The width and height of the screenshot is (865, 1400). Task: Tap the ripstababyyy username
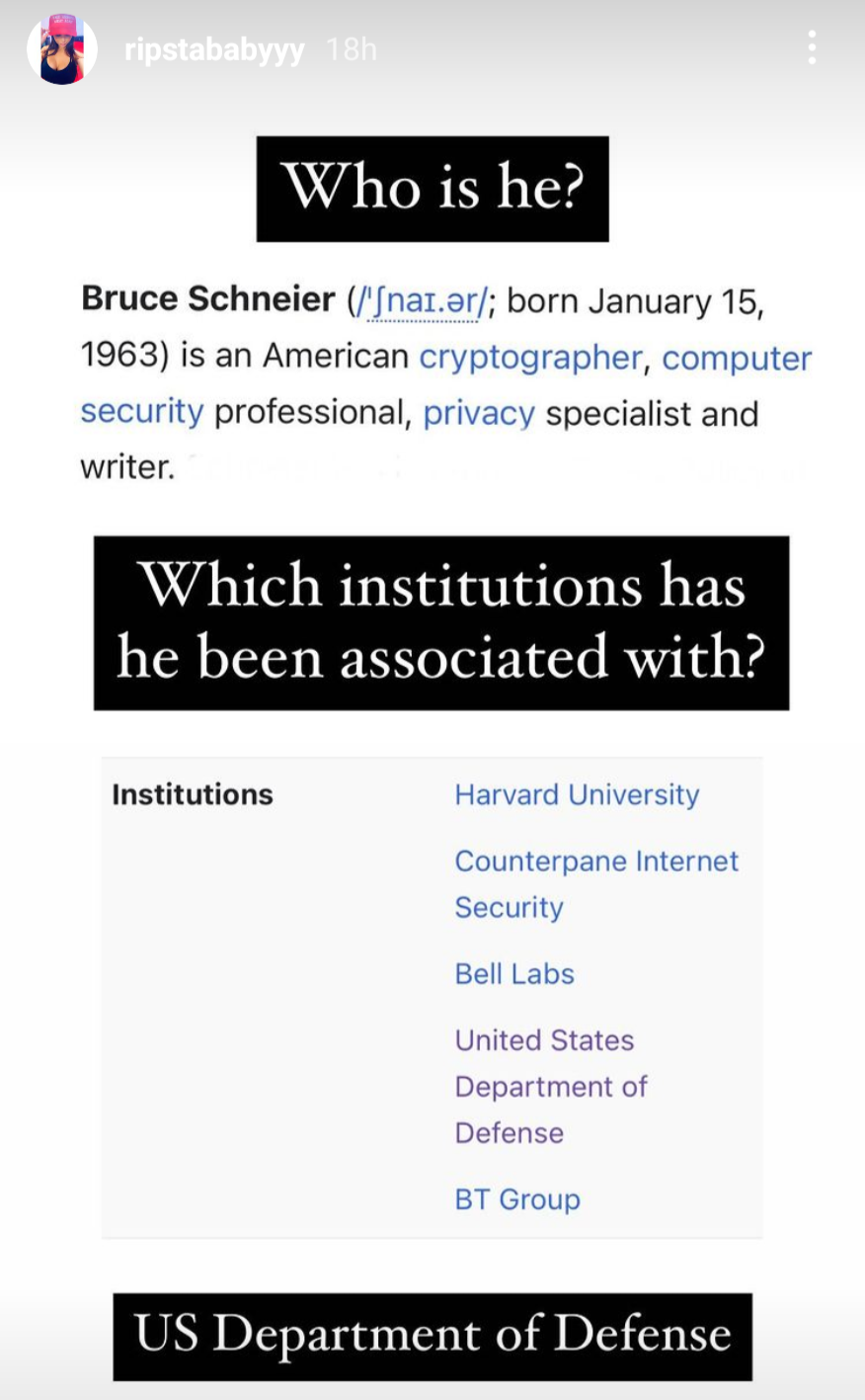(214, 49)
